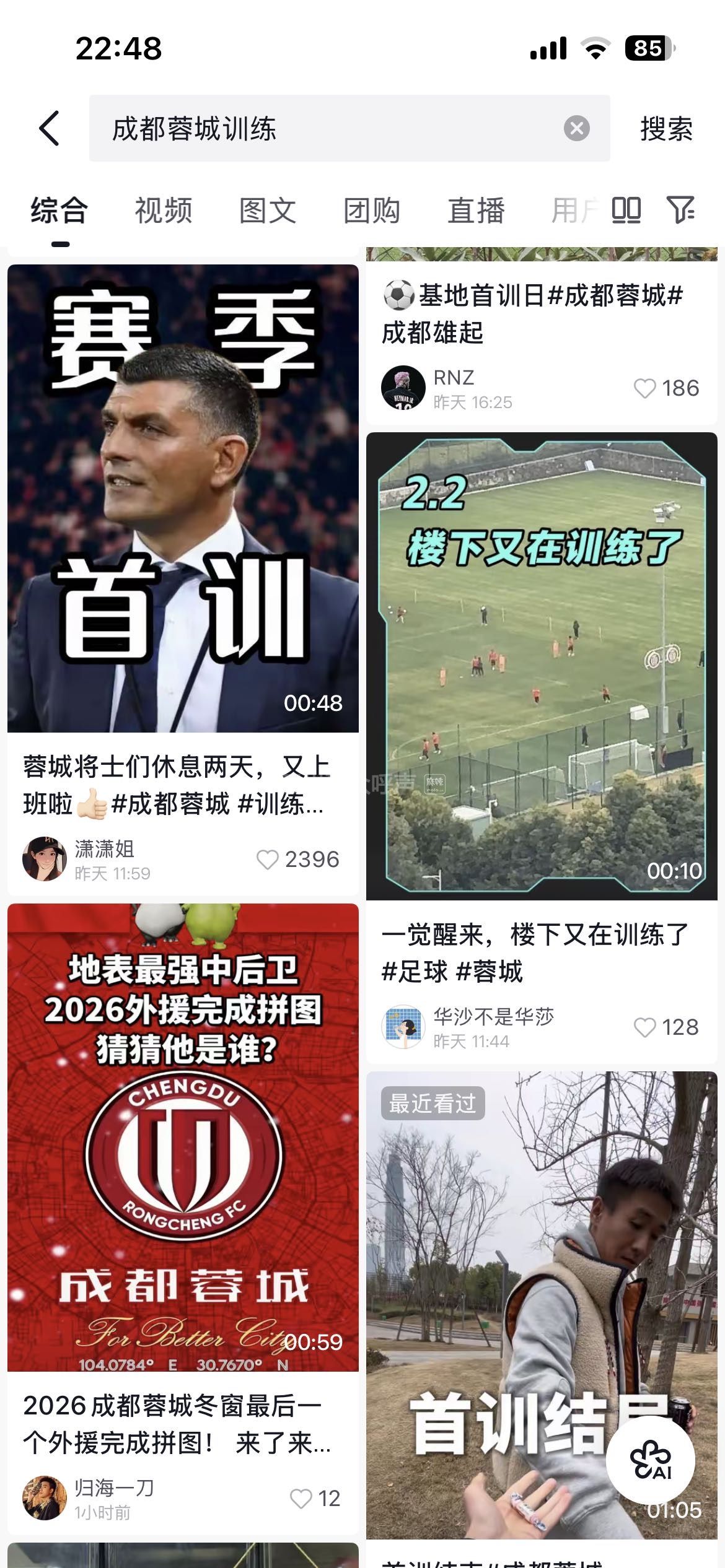Like 潇潇姐's post with 2396 likes
This screenshot has height=1568, width=725.
[x=268, y=860]
